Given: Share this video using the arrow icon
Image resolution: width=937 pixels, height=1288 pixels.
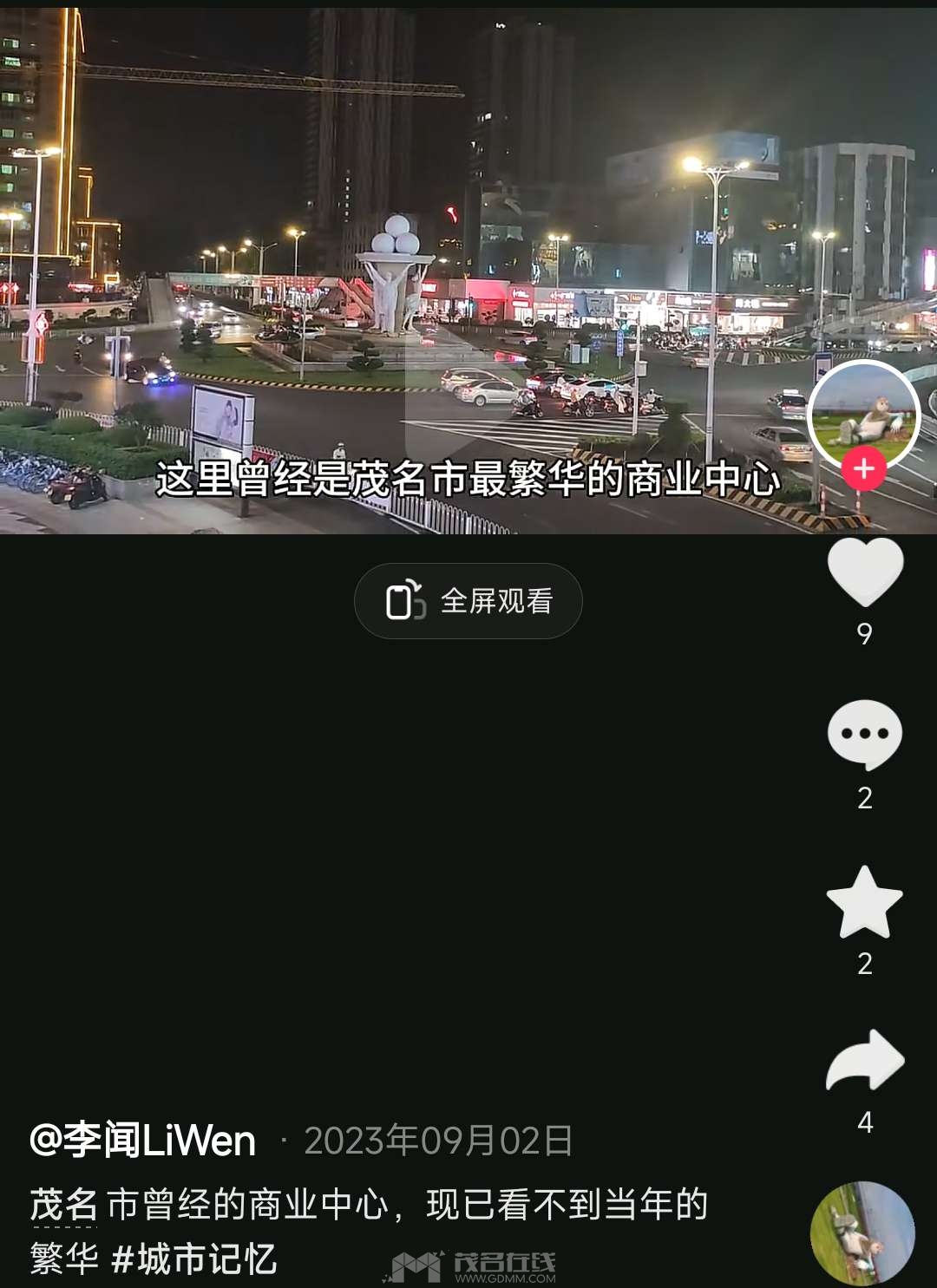Looking at the screenshot, I should (865, 1060).
